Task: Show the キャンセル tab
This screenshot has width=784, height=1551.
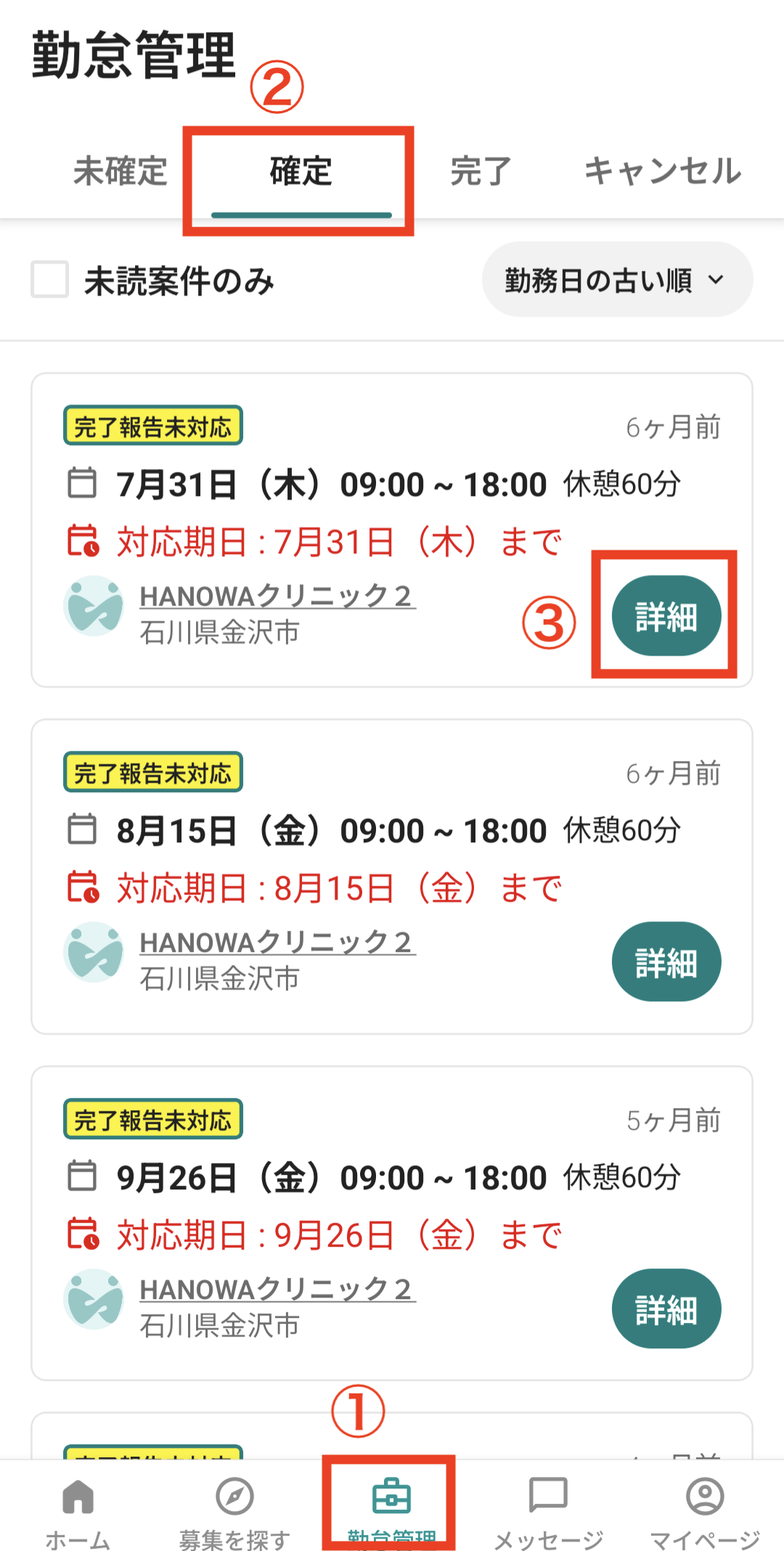Action: click(x=662, y=172)
